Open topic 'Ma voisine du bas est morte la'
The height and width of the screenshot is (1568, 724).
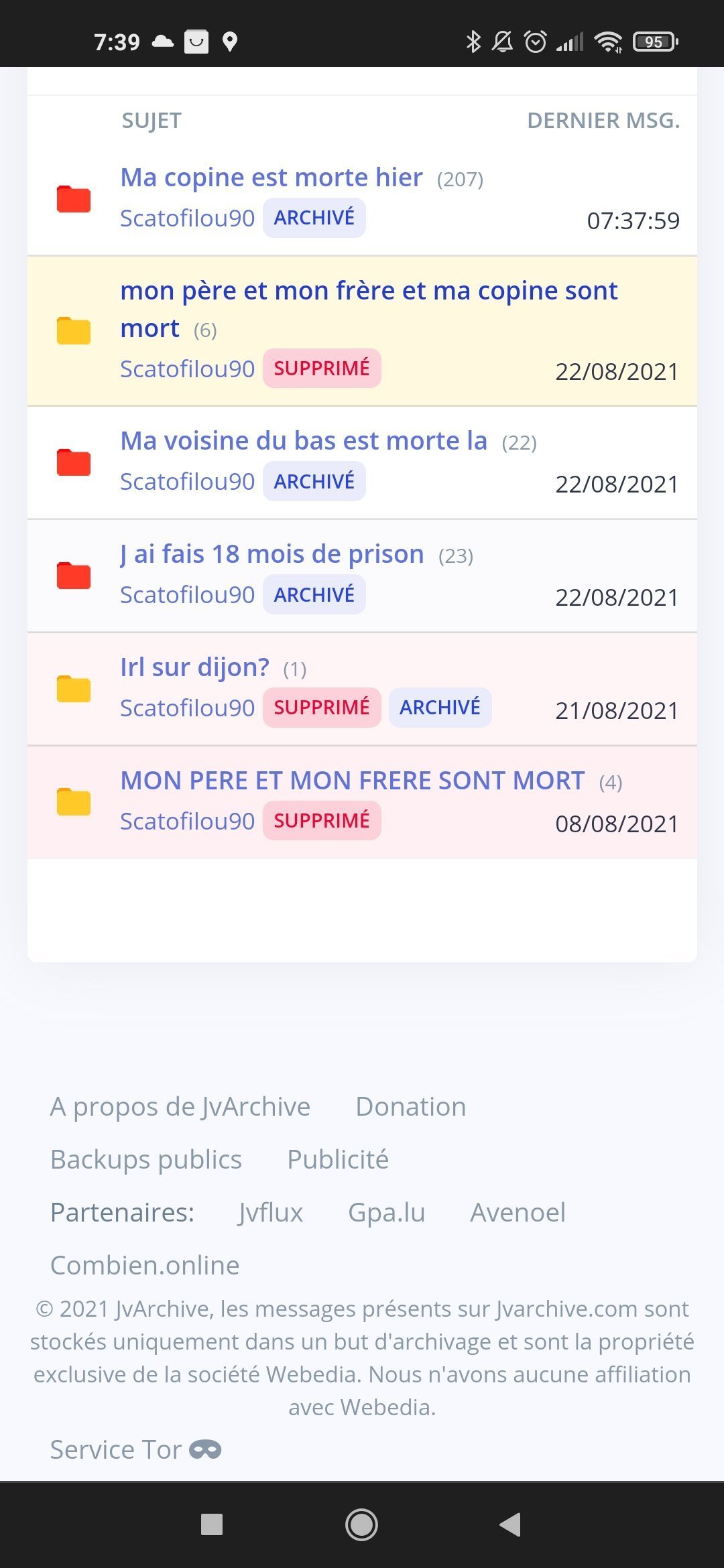304,442
